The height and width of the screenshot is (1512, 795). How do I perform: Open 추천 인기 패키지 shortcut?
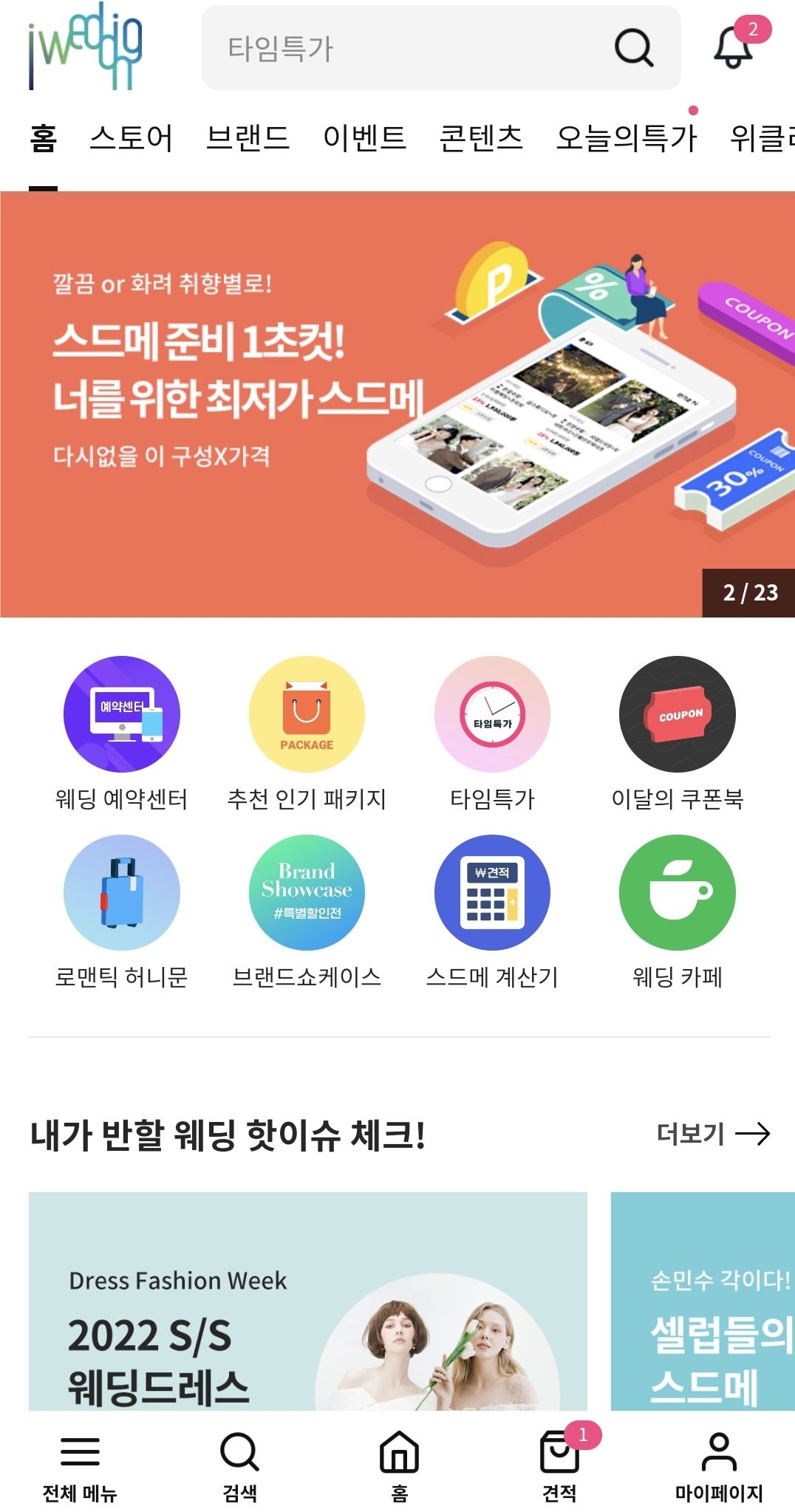(x=307, y=714)
